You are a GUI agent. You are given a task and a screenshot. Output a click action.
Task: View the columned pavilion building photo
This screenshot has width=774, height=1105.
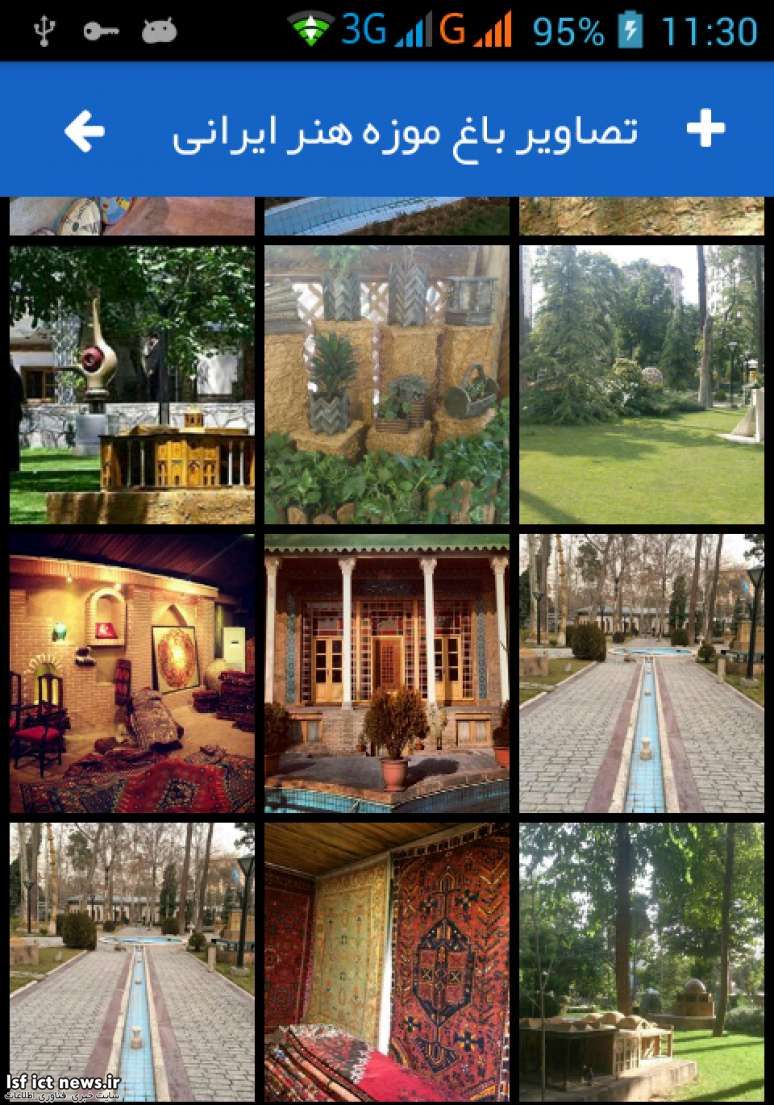(386, 673)
